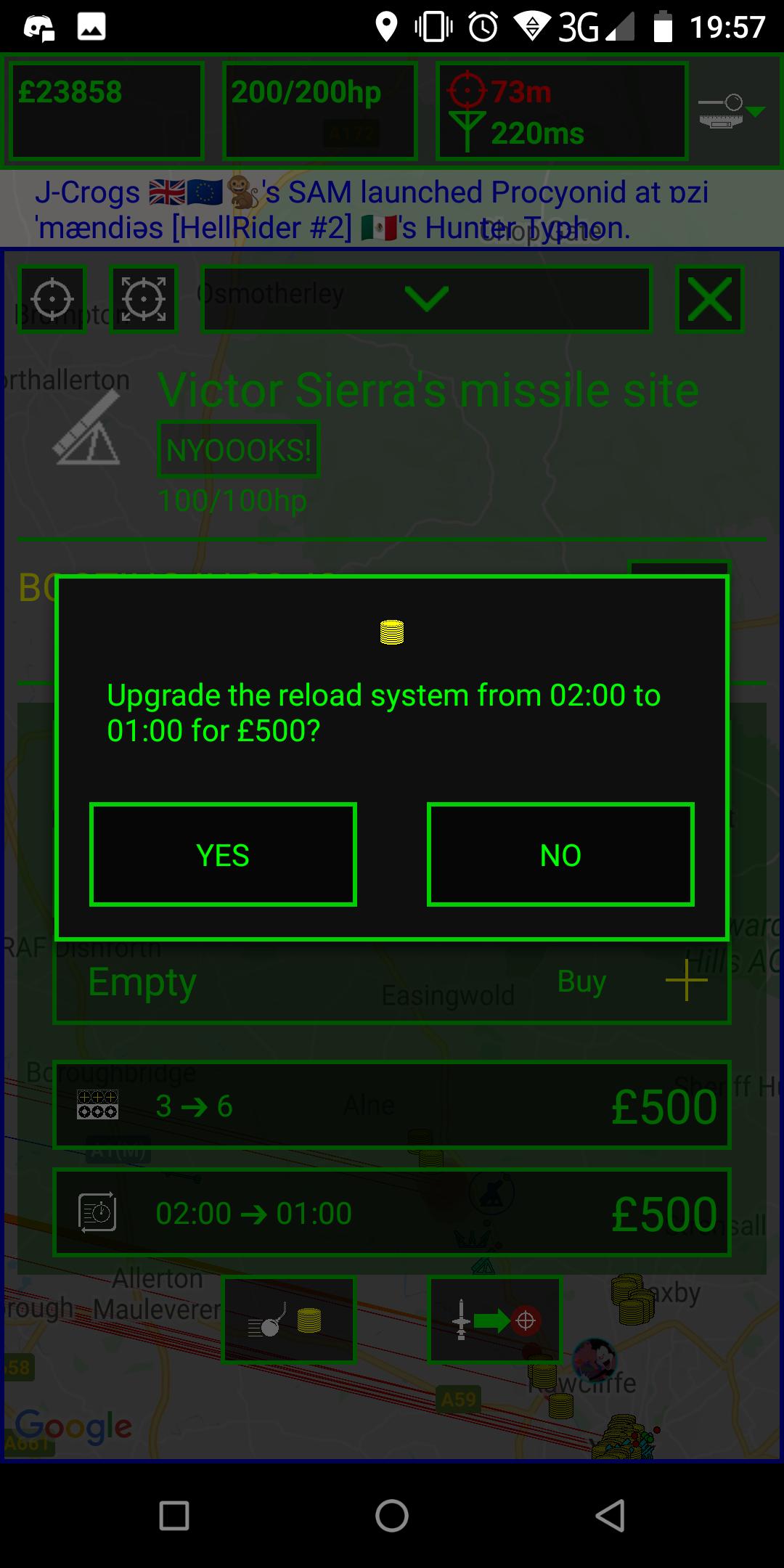This screenshot has height=1568, width=784.
Task: Select the reload time upgrade row
Action: coord(392,1212)
